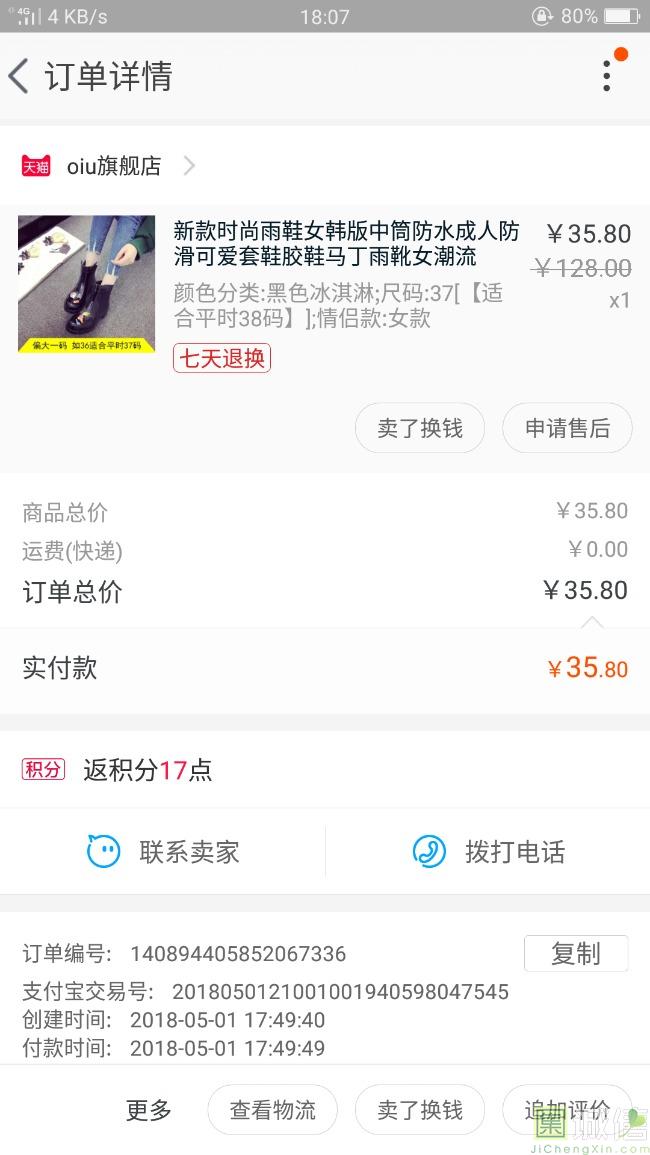The height and width of the screenshot is (1155, 650).
Task: Tap 卖了换钱 next to 申请售后
Action: (420, 428)
